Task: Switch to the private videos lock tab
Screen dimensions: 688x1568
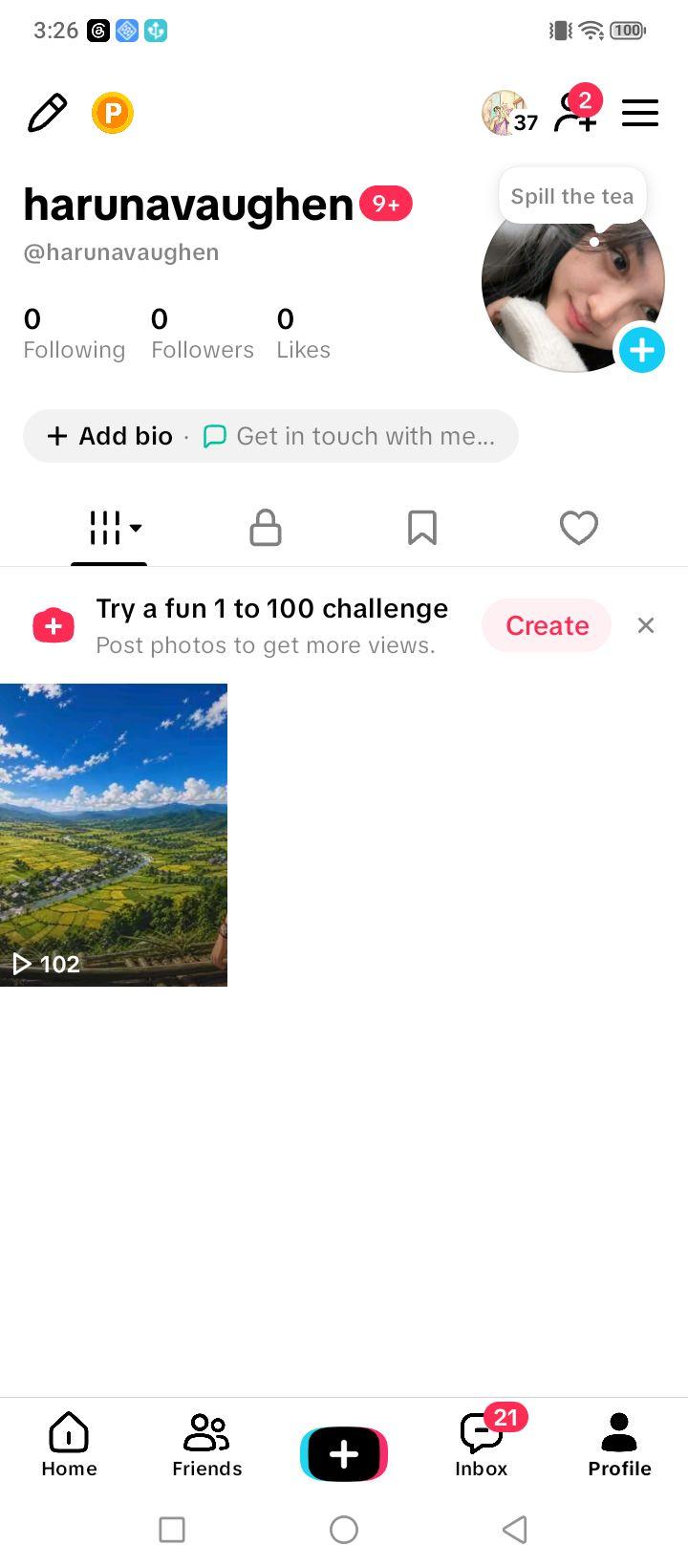Action: tap(265, 528)
